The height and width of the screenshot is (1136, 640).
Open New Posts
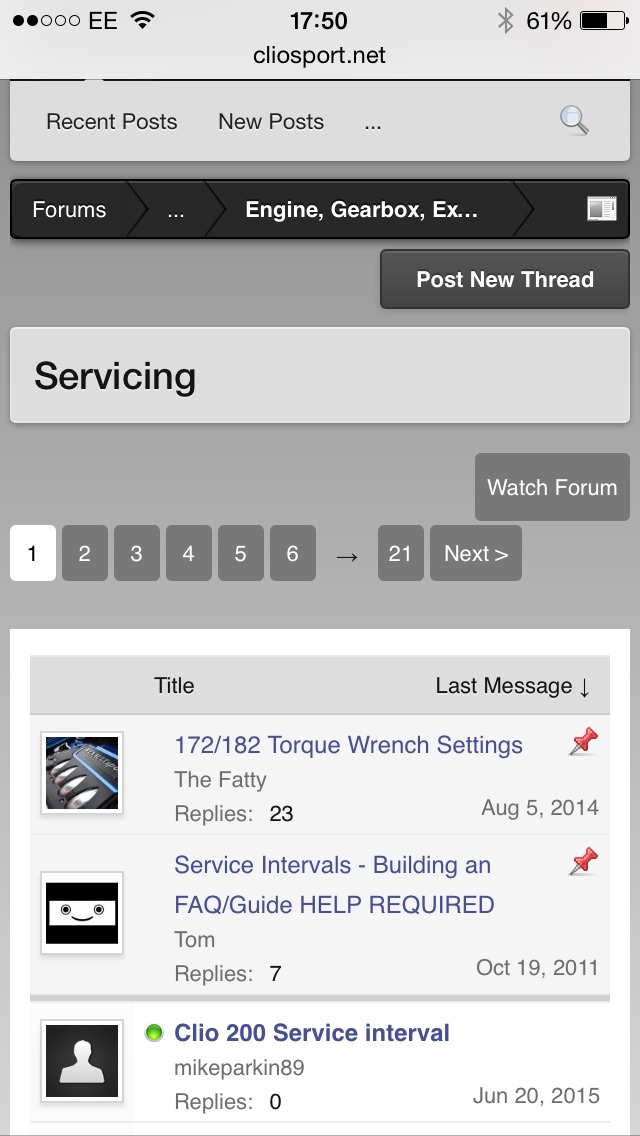[x=271, y=122]
